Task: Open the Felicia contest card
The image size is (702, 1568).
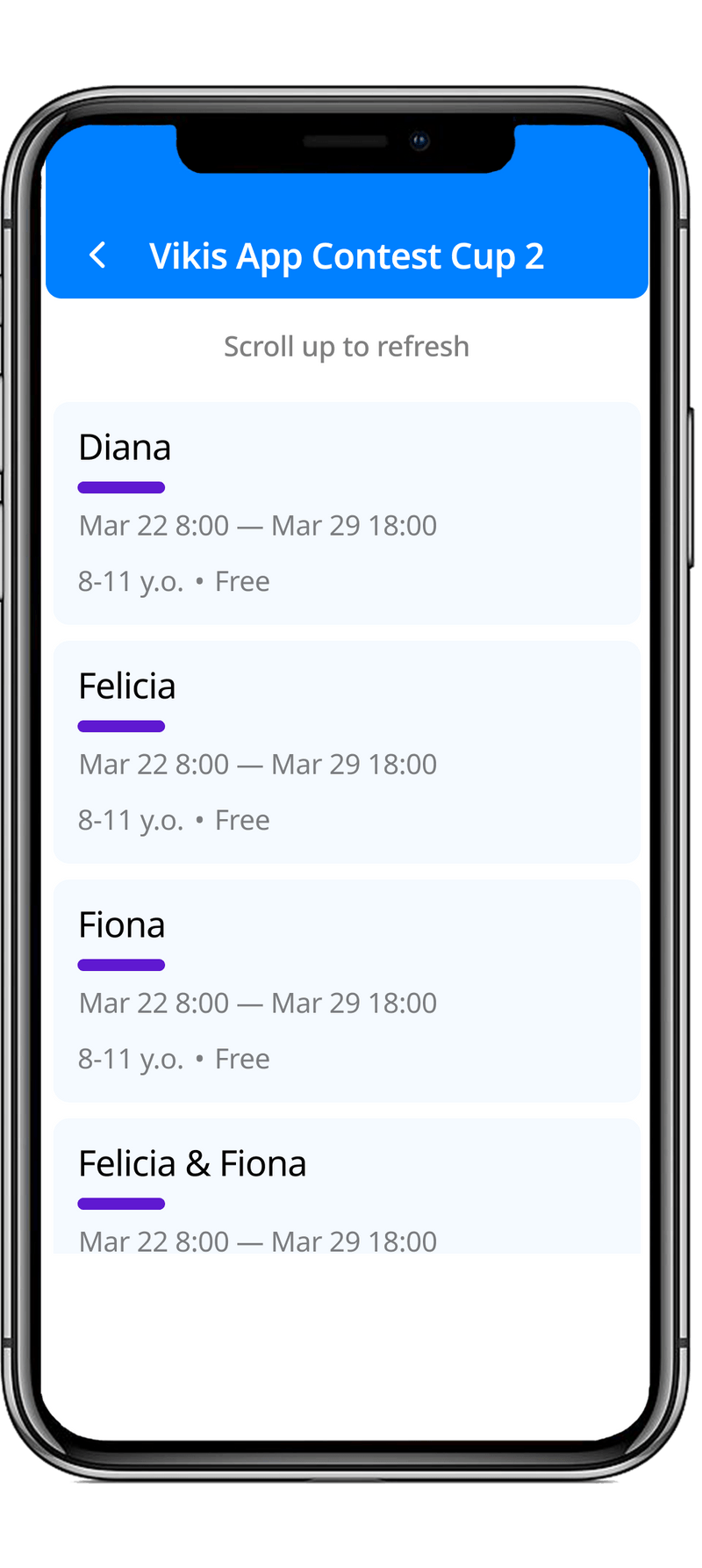Action: (347, 752)
